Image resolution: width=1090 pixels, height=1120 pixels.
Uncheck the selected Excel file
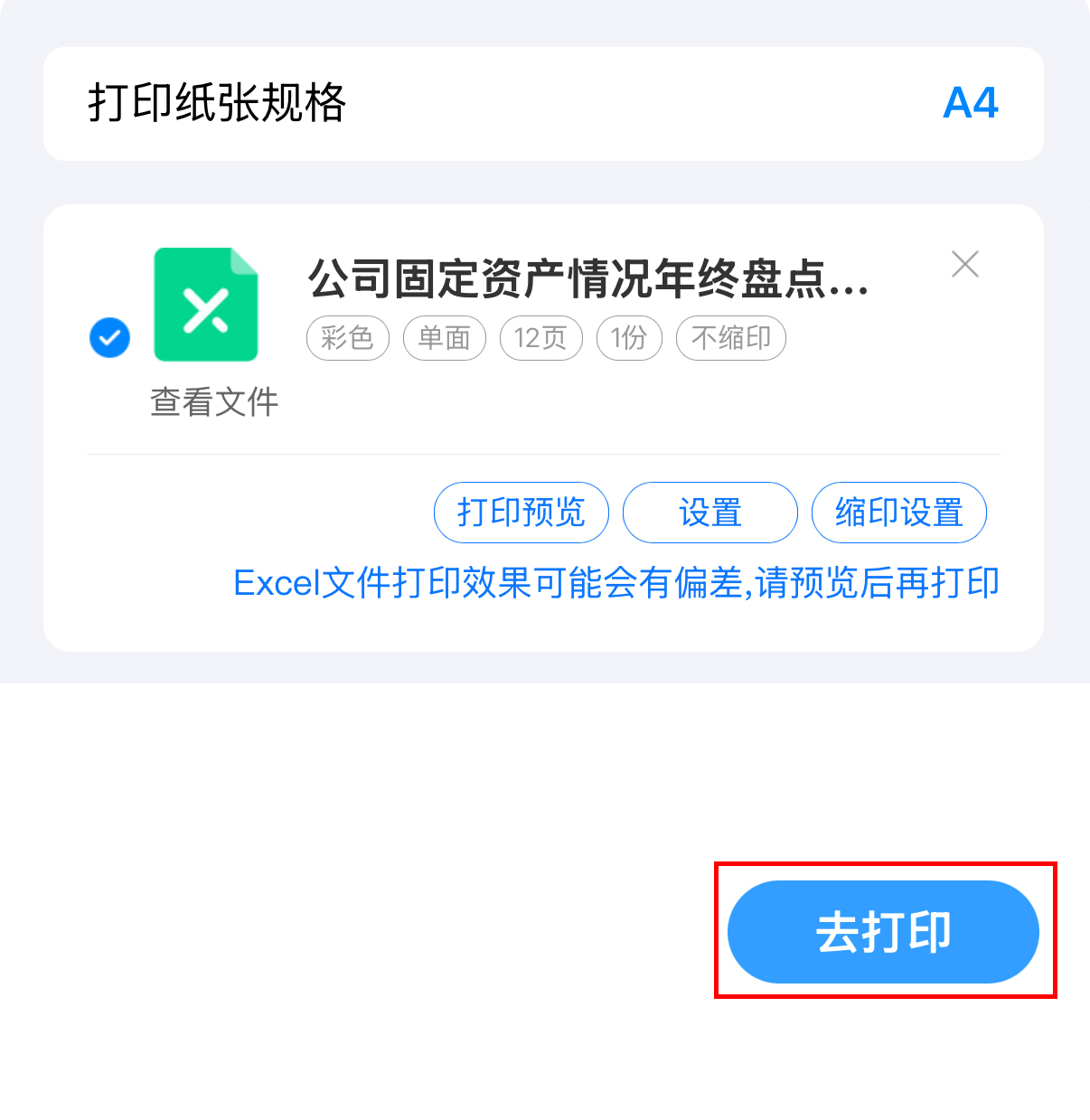pyautogui.click(x=109, y=338)
